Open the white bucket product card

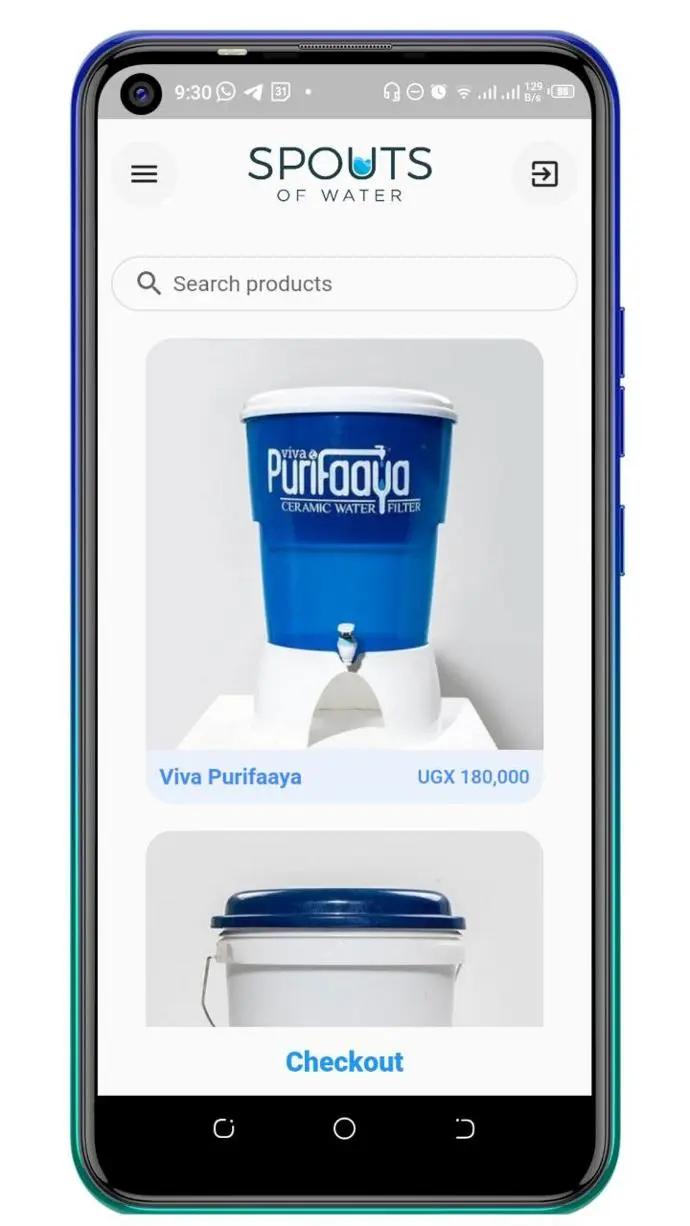click(344, 930)
